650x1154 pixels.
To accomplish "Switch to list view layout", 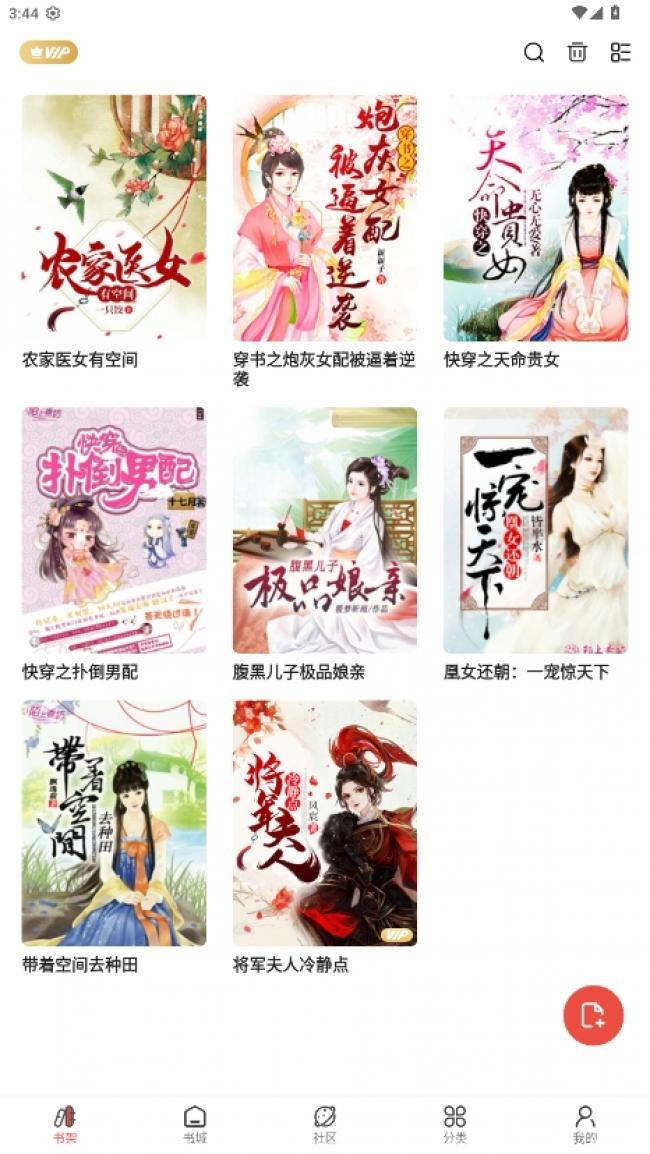I will [621, 53].
